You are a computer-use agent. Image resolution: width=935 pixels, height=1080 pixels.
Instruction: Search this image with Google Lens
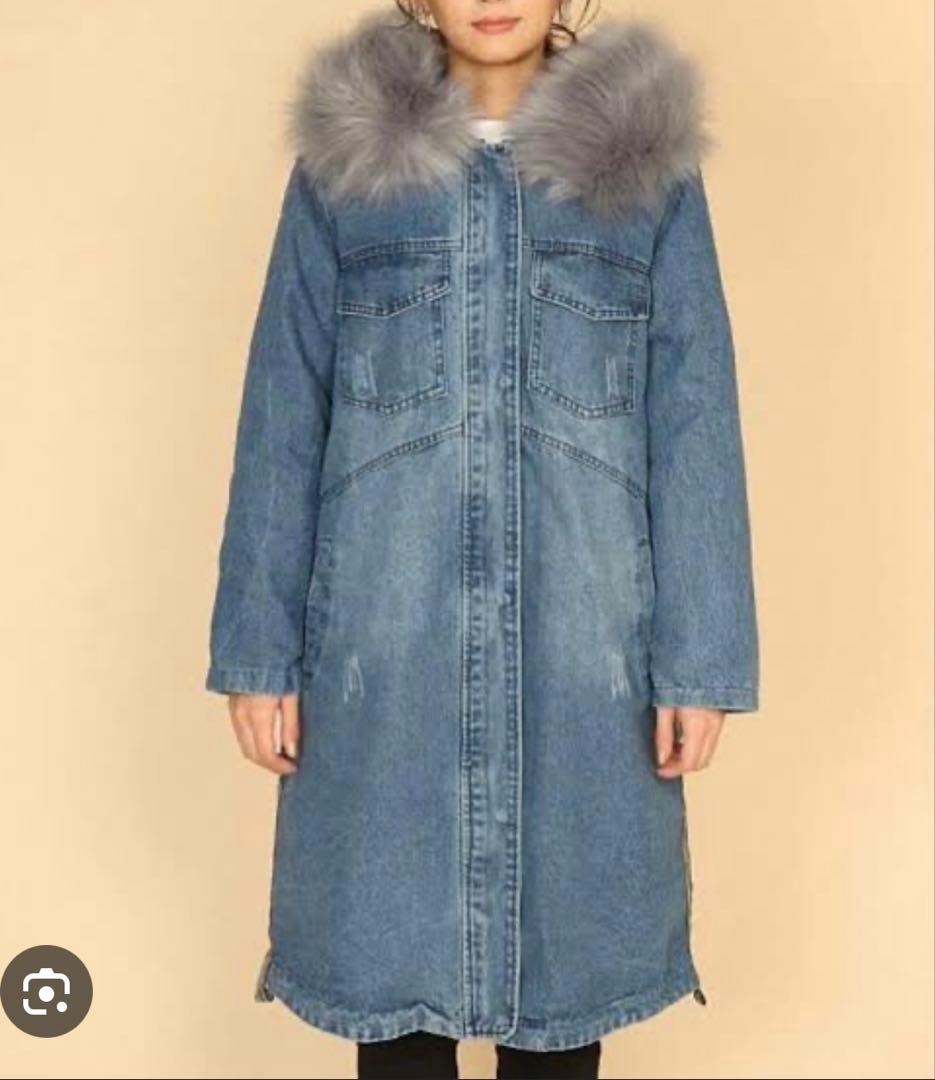[x=46, y=991]
